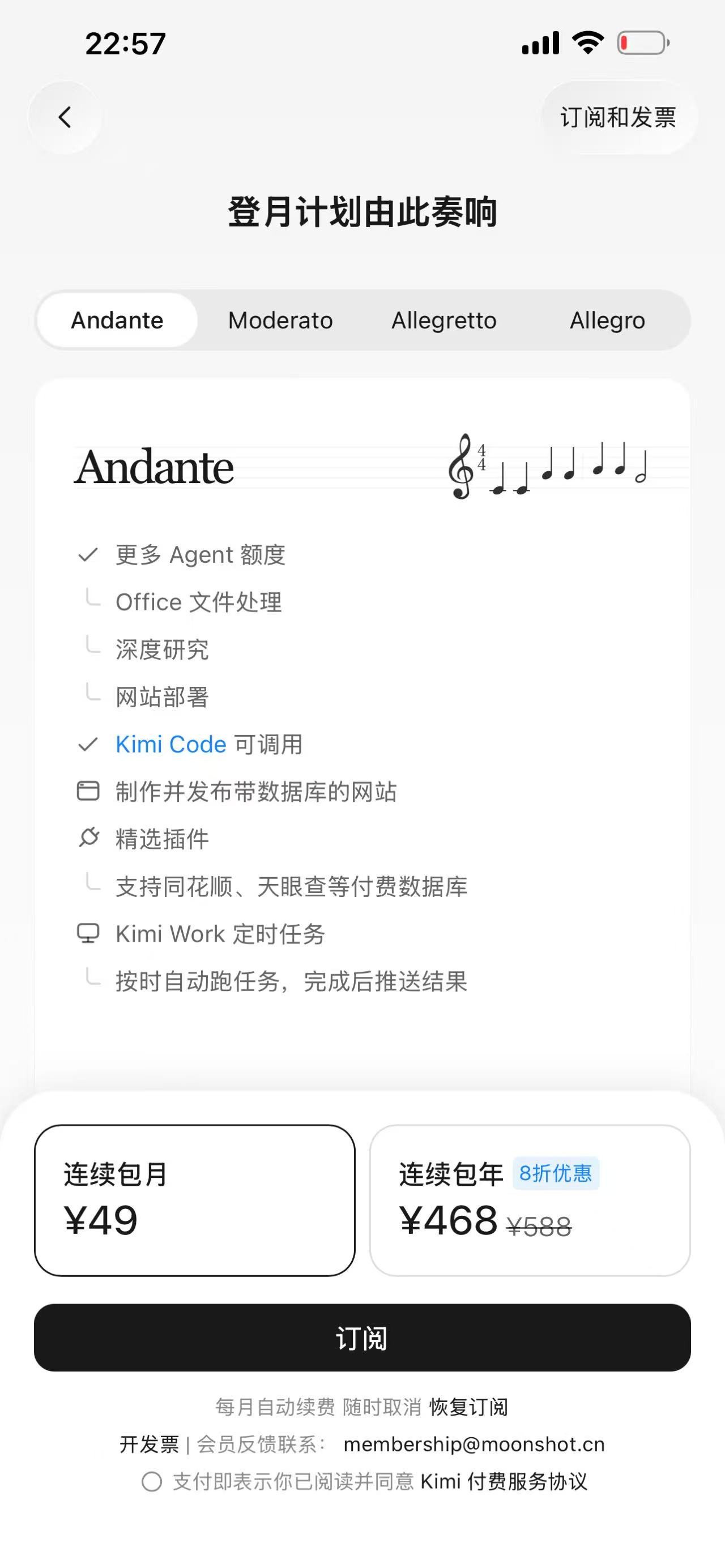Go back using the top-left arrow
This screenshot has width=725, height=1568.
tap(65, 117)
